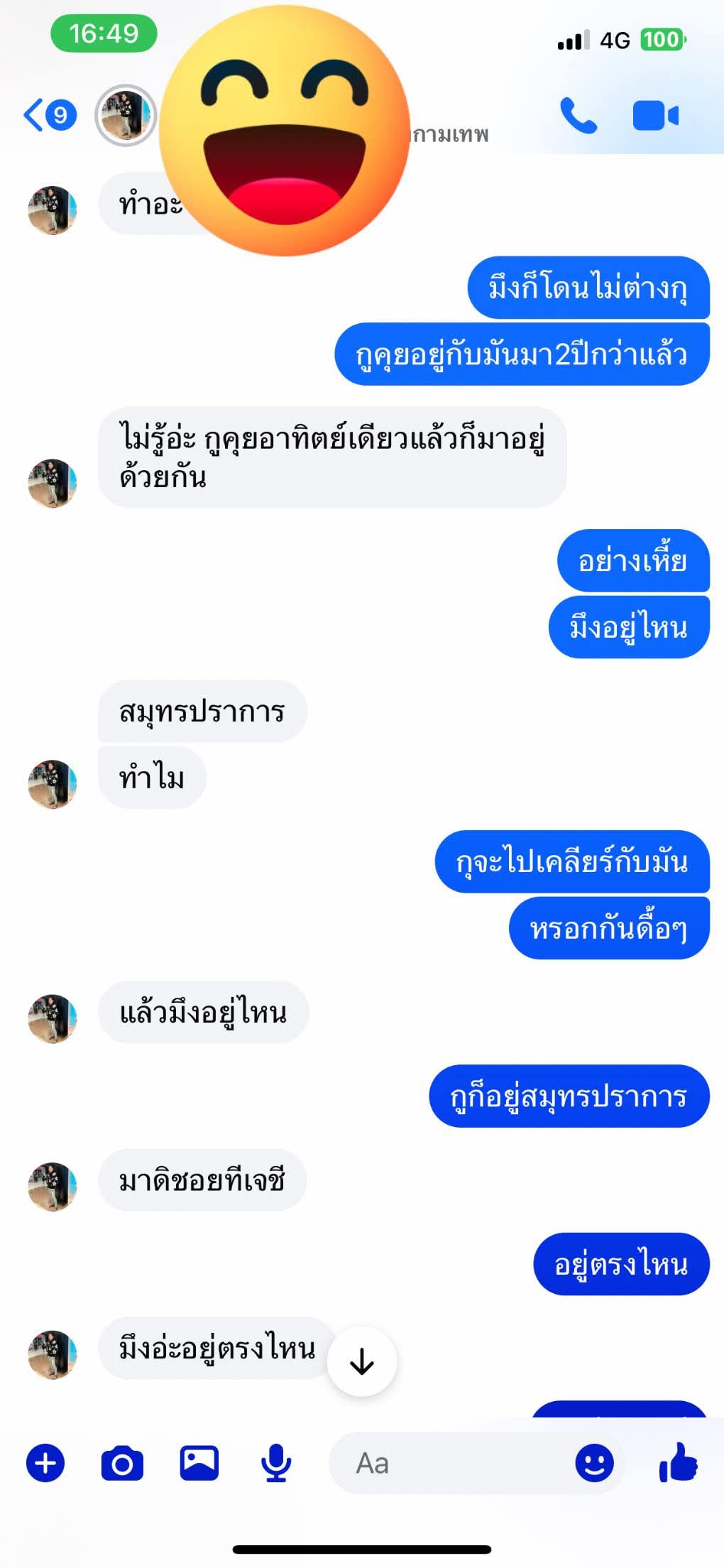
Task: Open the camera to take a photo
Action: (122, 1464)
